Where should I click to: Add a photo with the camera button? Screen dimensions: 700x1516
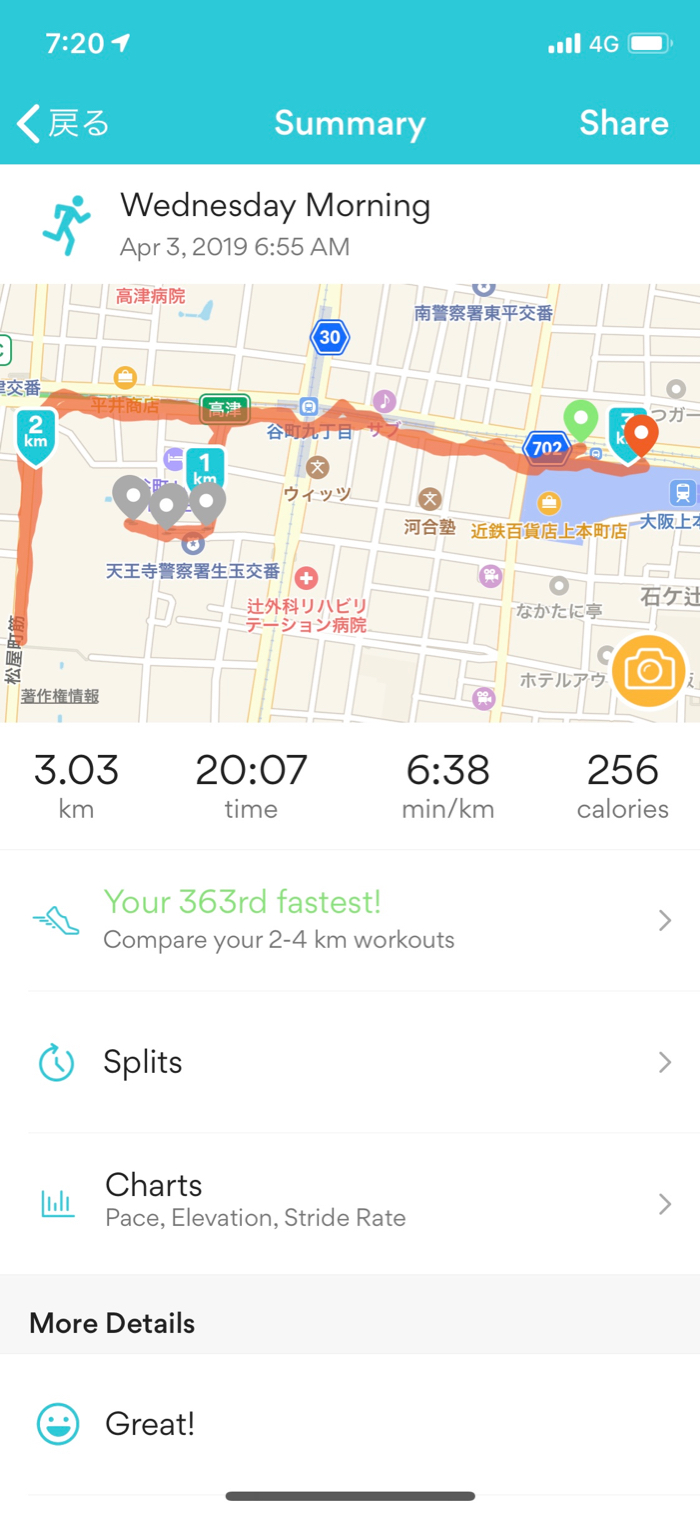coord(649,670)
